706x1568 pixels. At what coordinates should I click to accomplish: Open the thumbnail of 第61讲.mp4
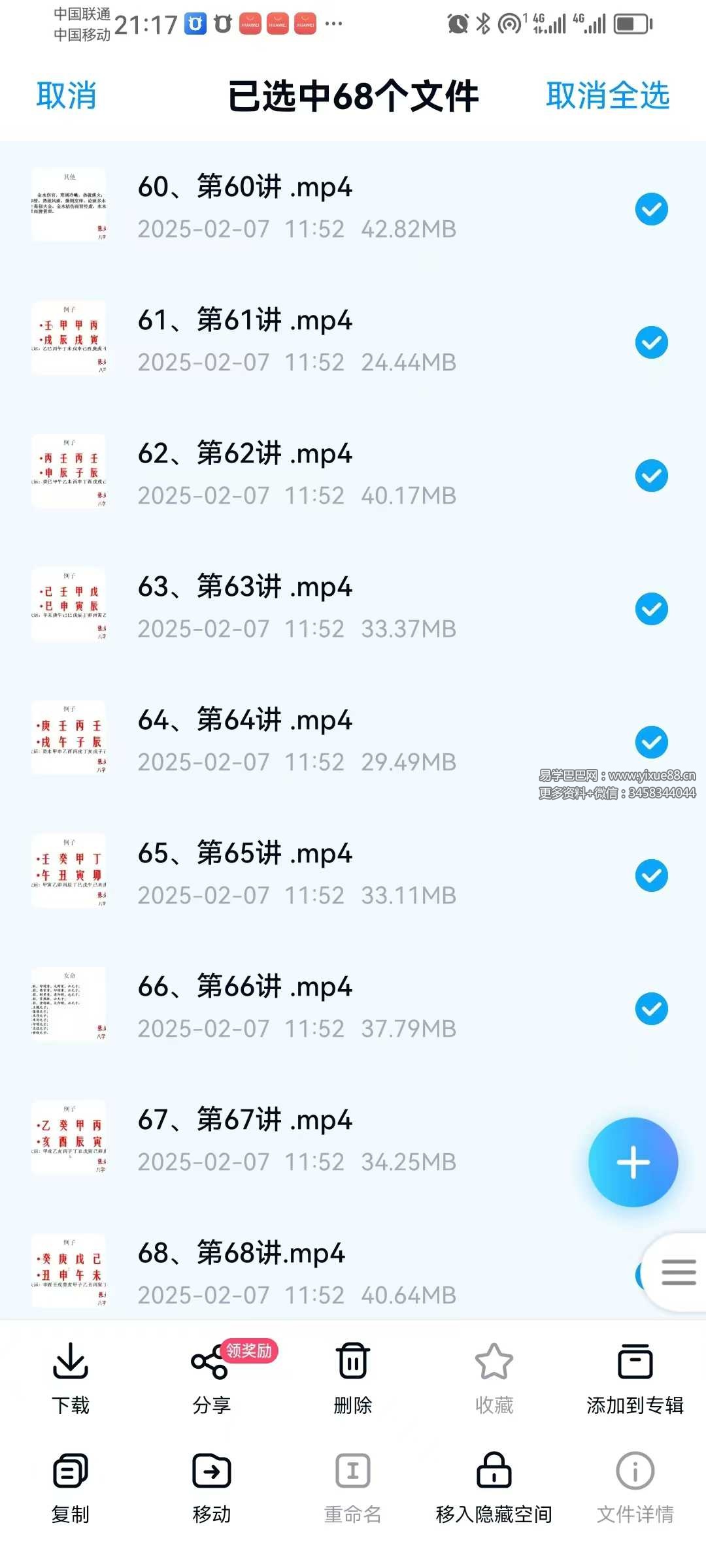[x=69, y=337]
